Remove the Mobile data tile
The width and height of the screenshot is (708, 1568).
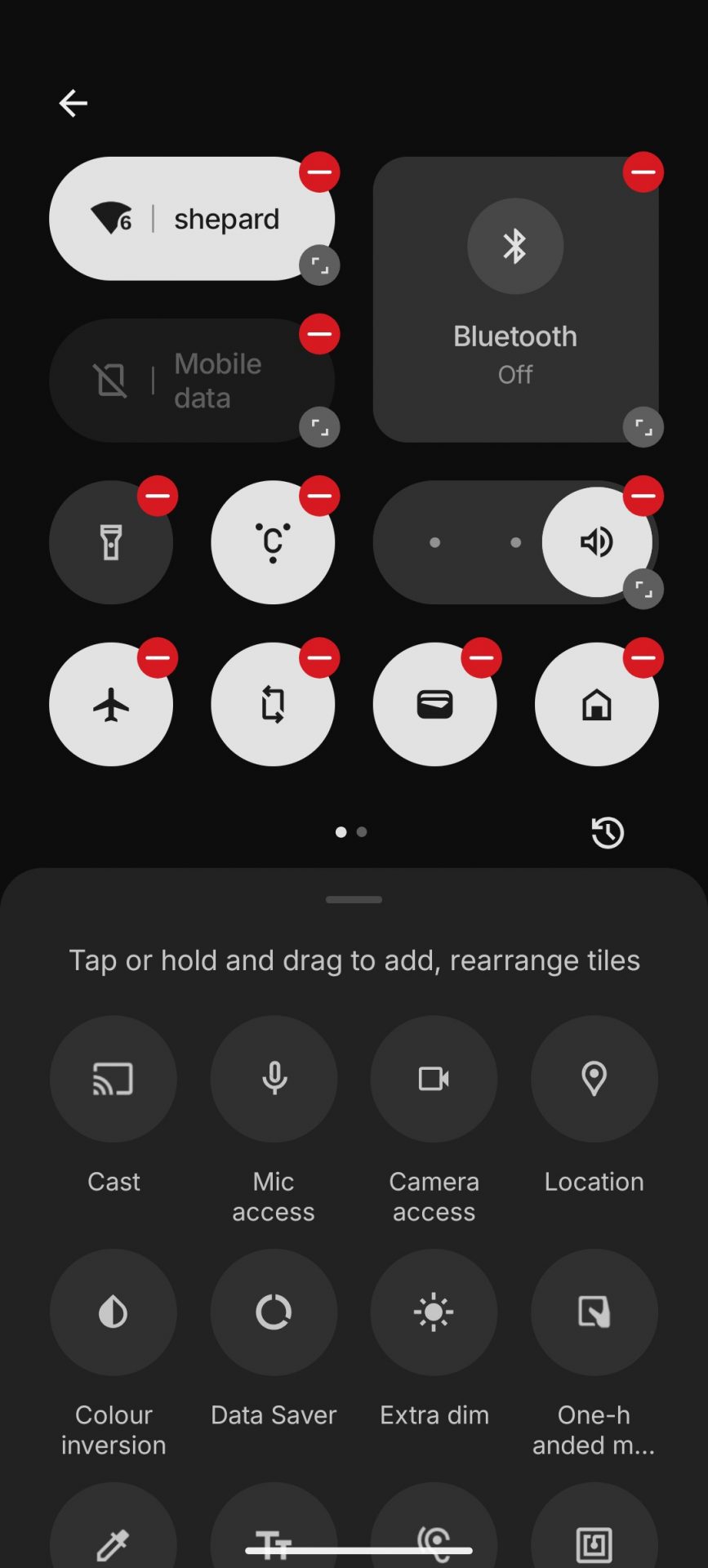pos(319,334)
